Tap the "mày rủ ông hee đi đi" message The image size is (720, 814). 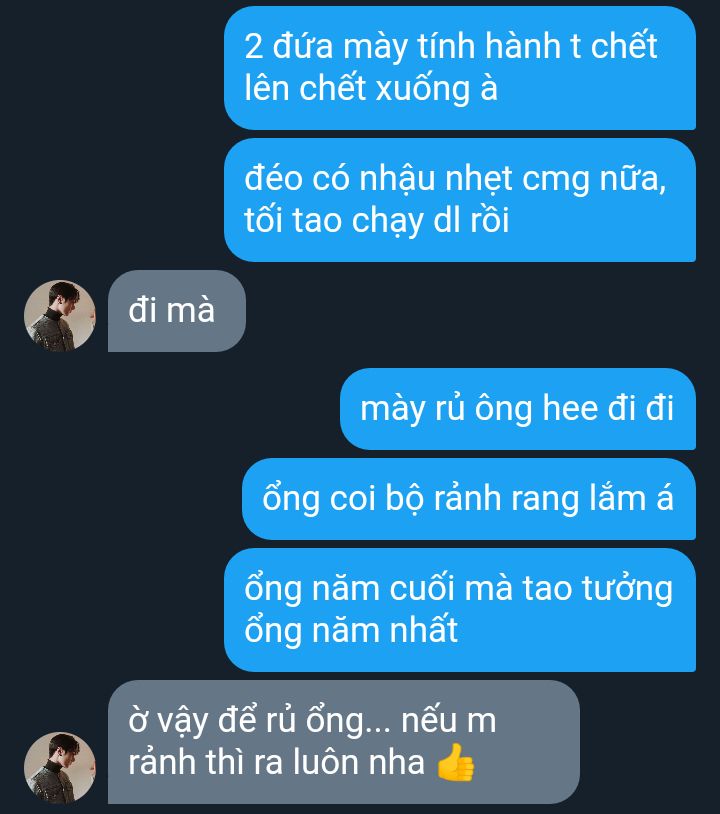pyautogui.click(x=517, y=409)
